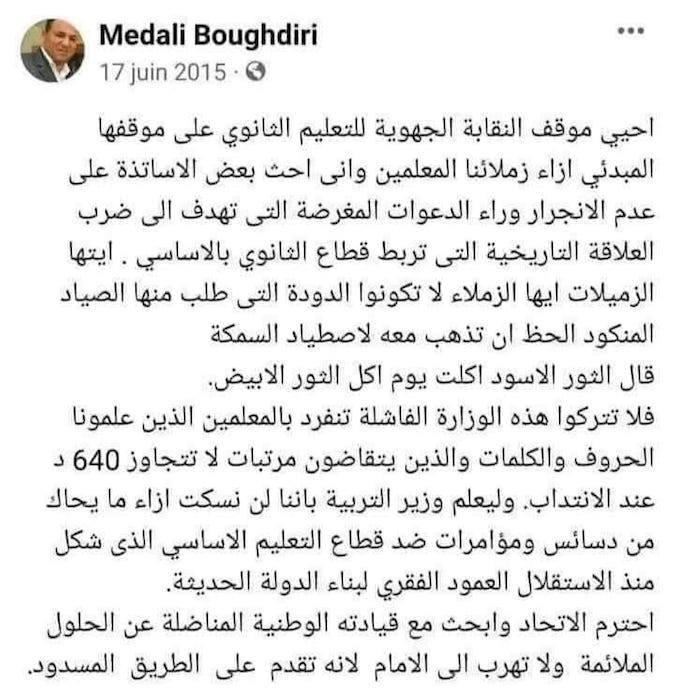This screenshot has width=675, height=698.
Task: Open the 17 juin 2015 post timestamp
Action: tap(162, 72)
